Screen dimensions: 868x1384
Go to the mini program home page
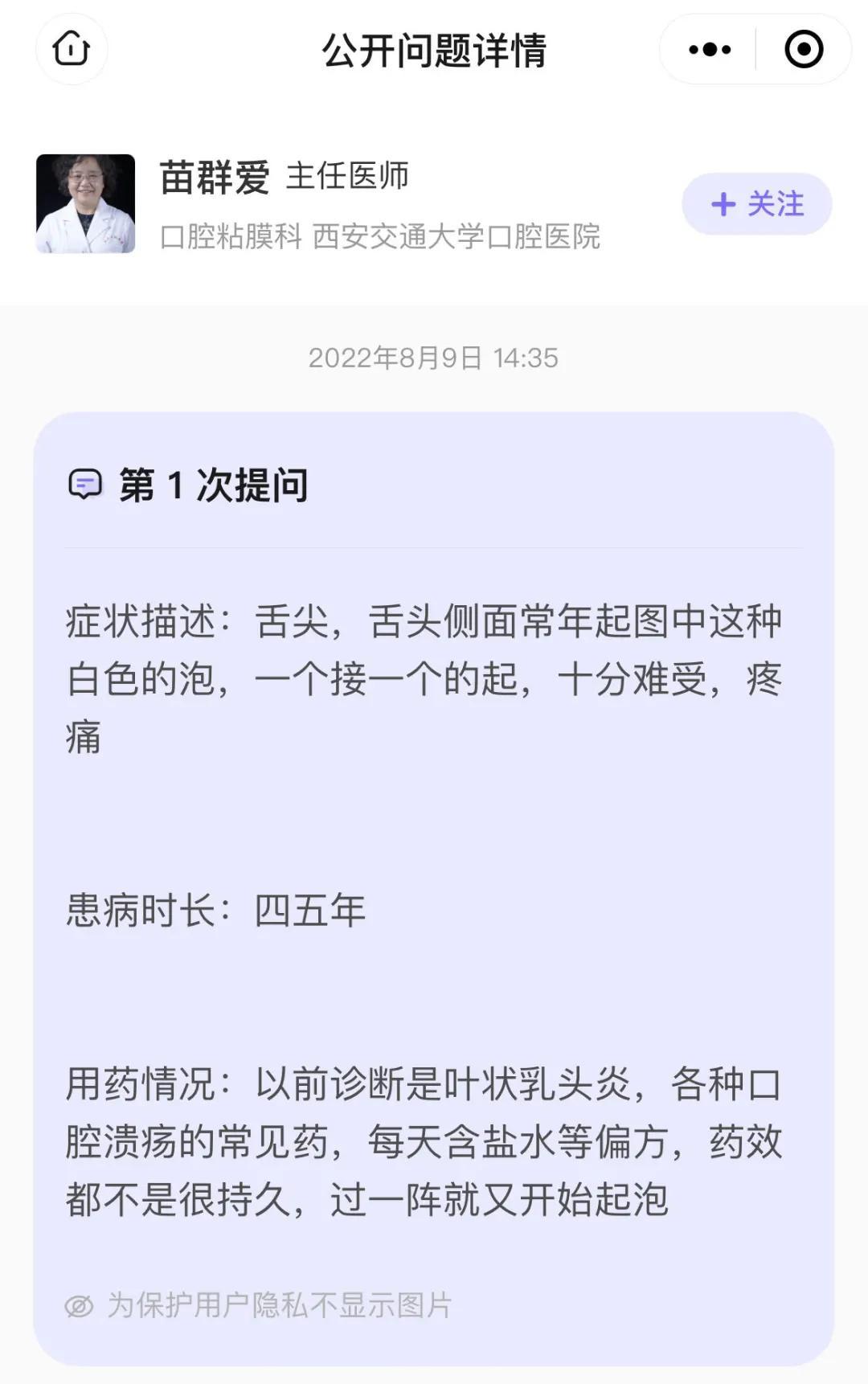coord(71,49)
